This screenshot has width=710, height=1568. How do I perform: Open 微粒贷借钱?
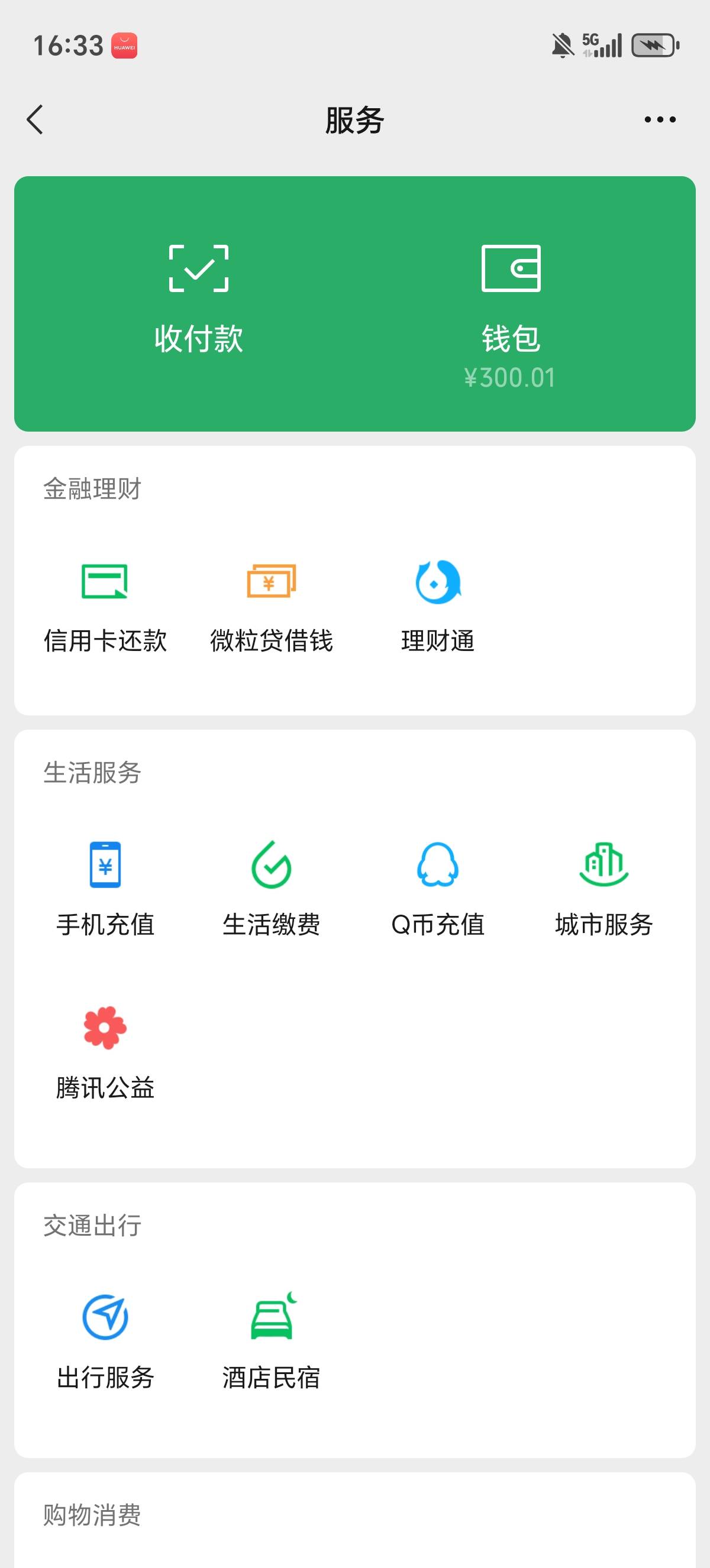pyautogui.click(x=271, y=606)
